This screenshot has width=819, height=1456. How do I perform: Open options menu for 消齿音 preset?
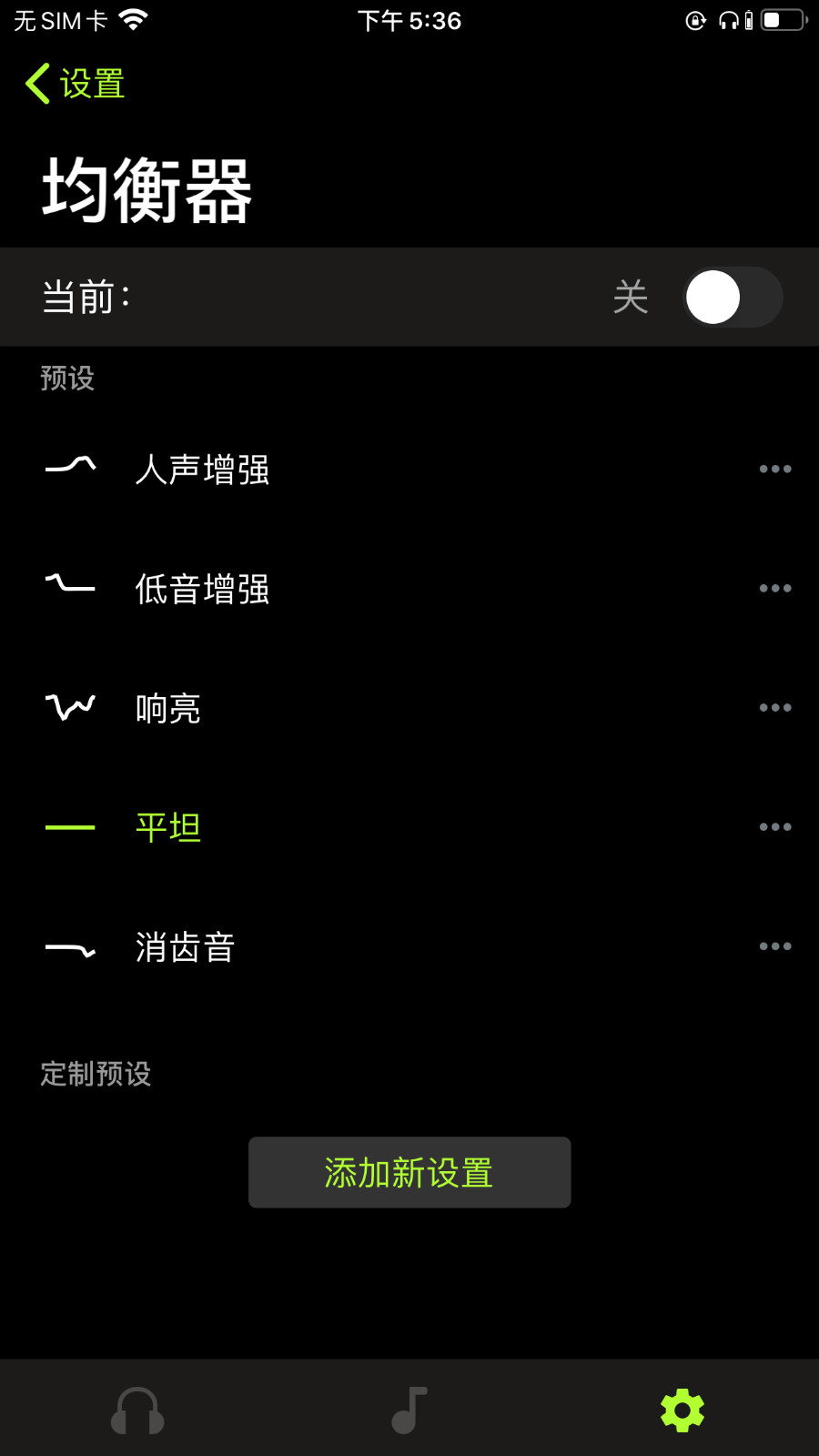pyautogui.click(x=774, y=946)
